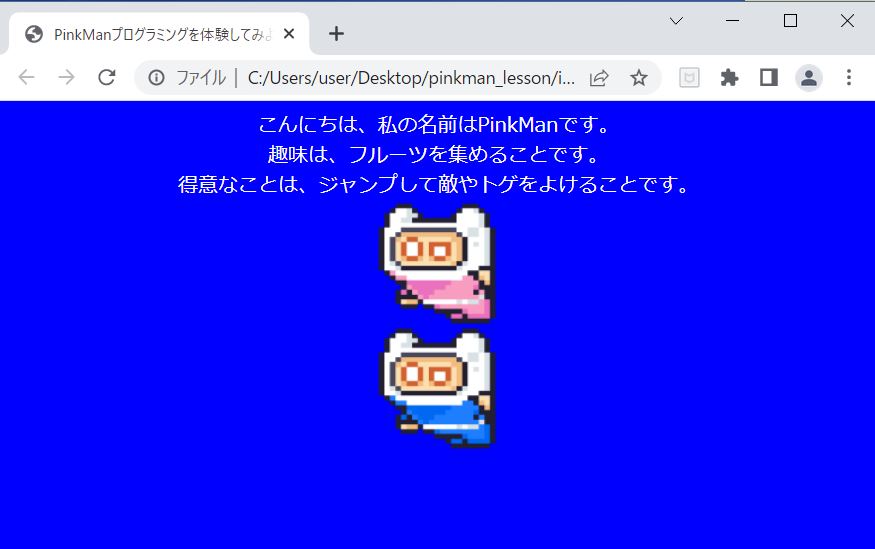875x549 pixels.
Task: Open the Chrome overflow menu
Action: point(848,78)
